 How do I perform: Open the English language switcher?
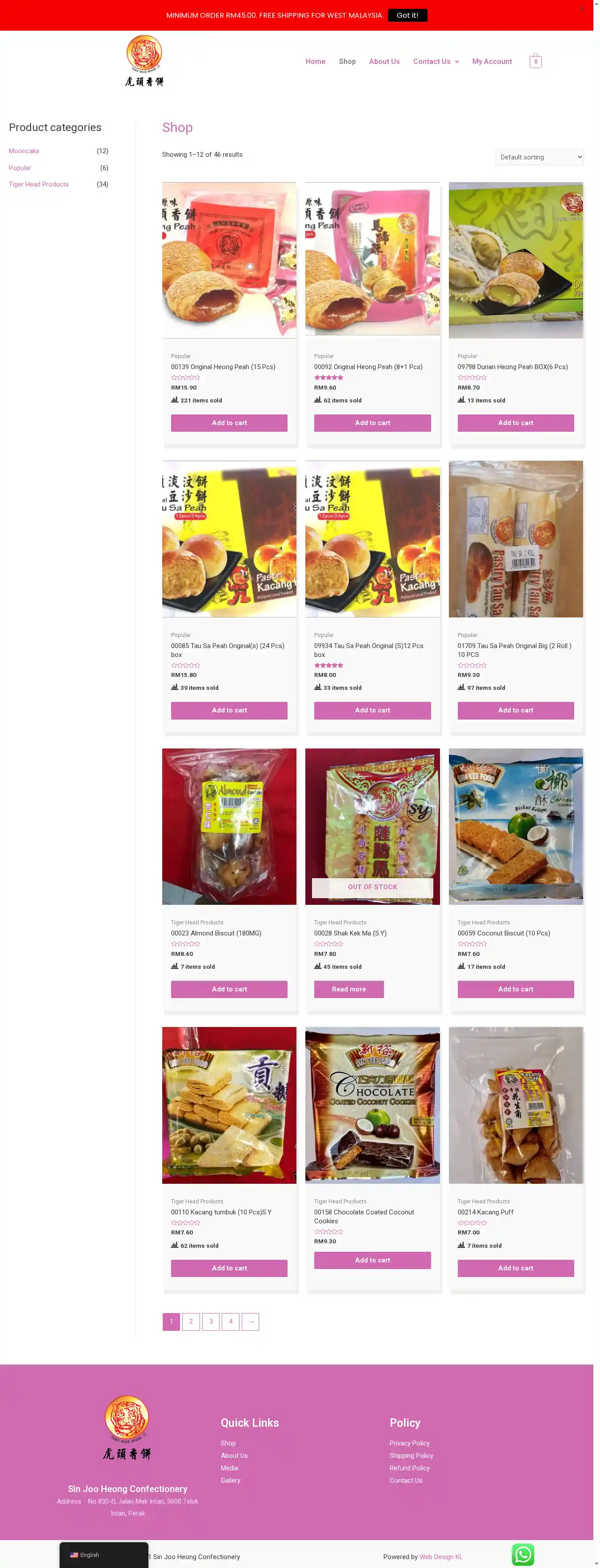[85, 1555]
